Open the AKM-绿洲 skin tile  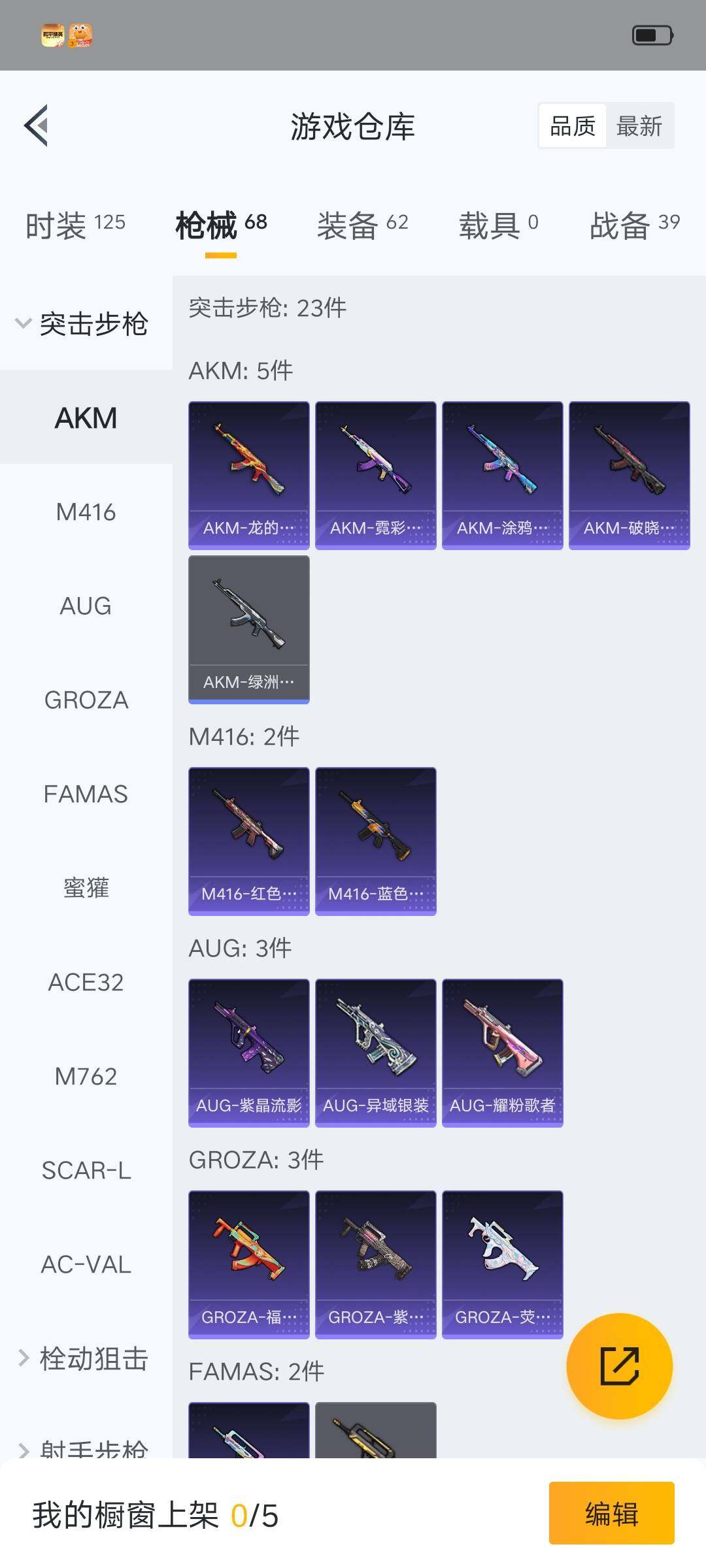tap(249, 630)
